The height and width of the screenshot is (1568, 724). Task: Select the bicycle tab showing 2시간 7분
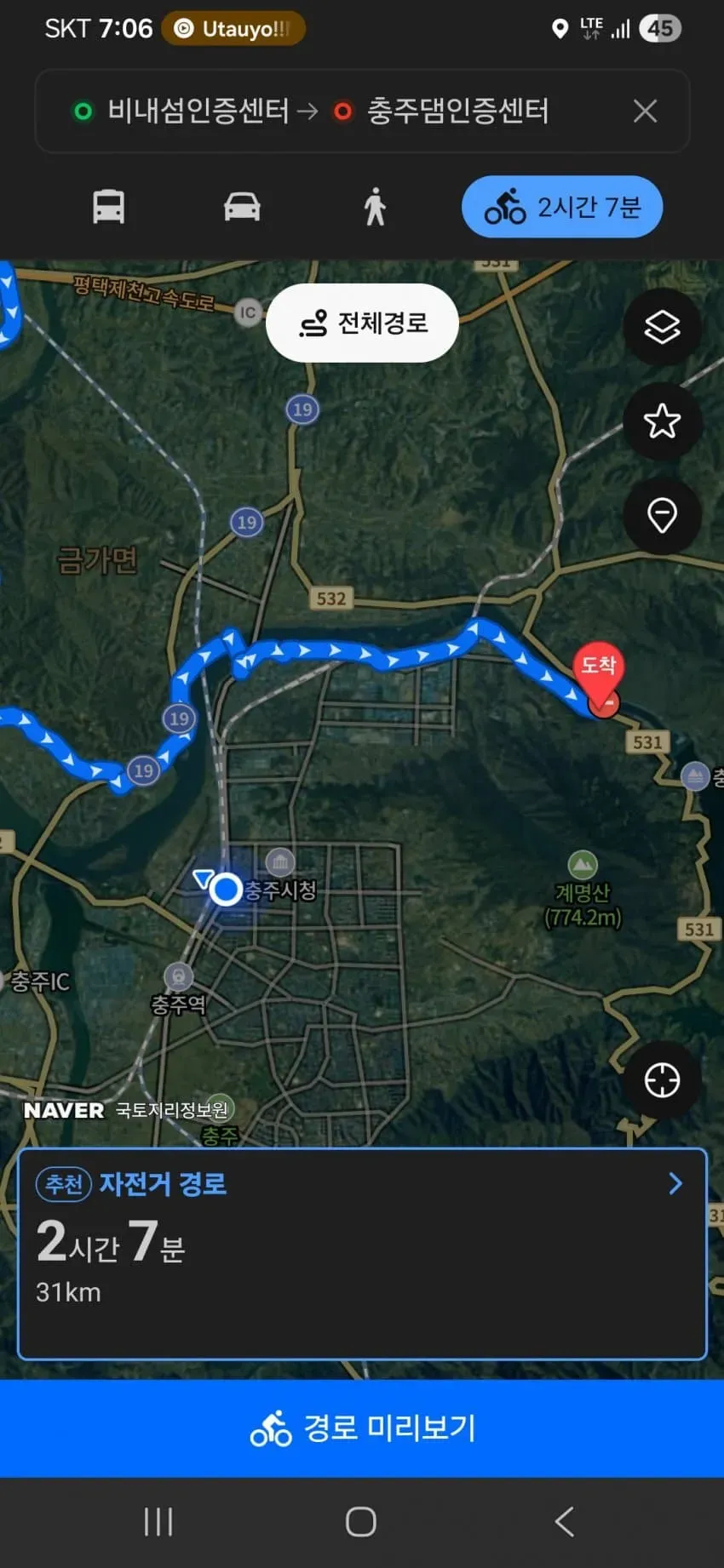pos(562,207)
